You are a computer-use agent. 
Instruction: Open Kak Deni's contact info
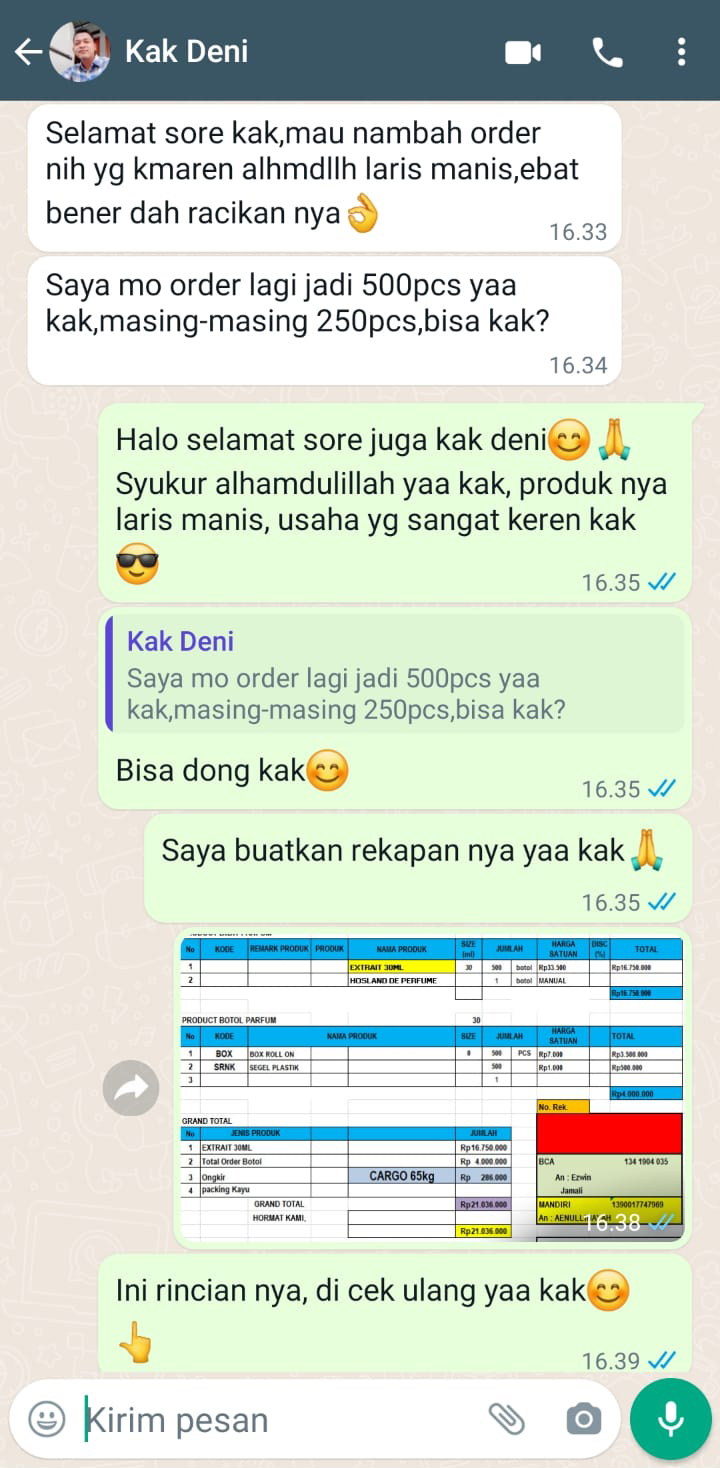[x=187, y=51]
